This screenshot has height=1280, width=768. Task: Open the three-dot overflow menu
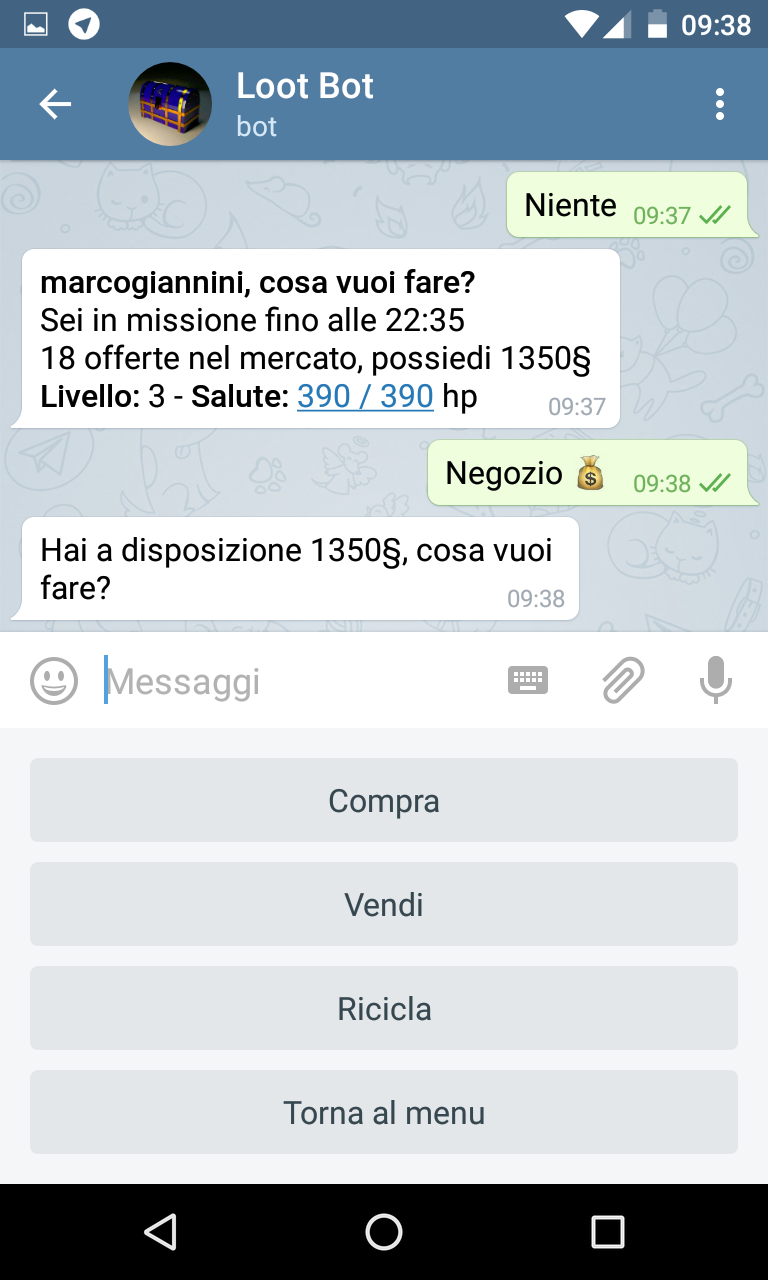tap(719, 104)
